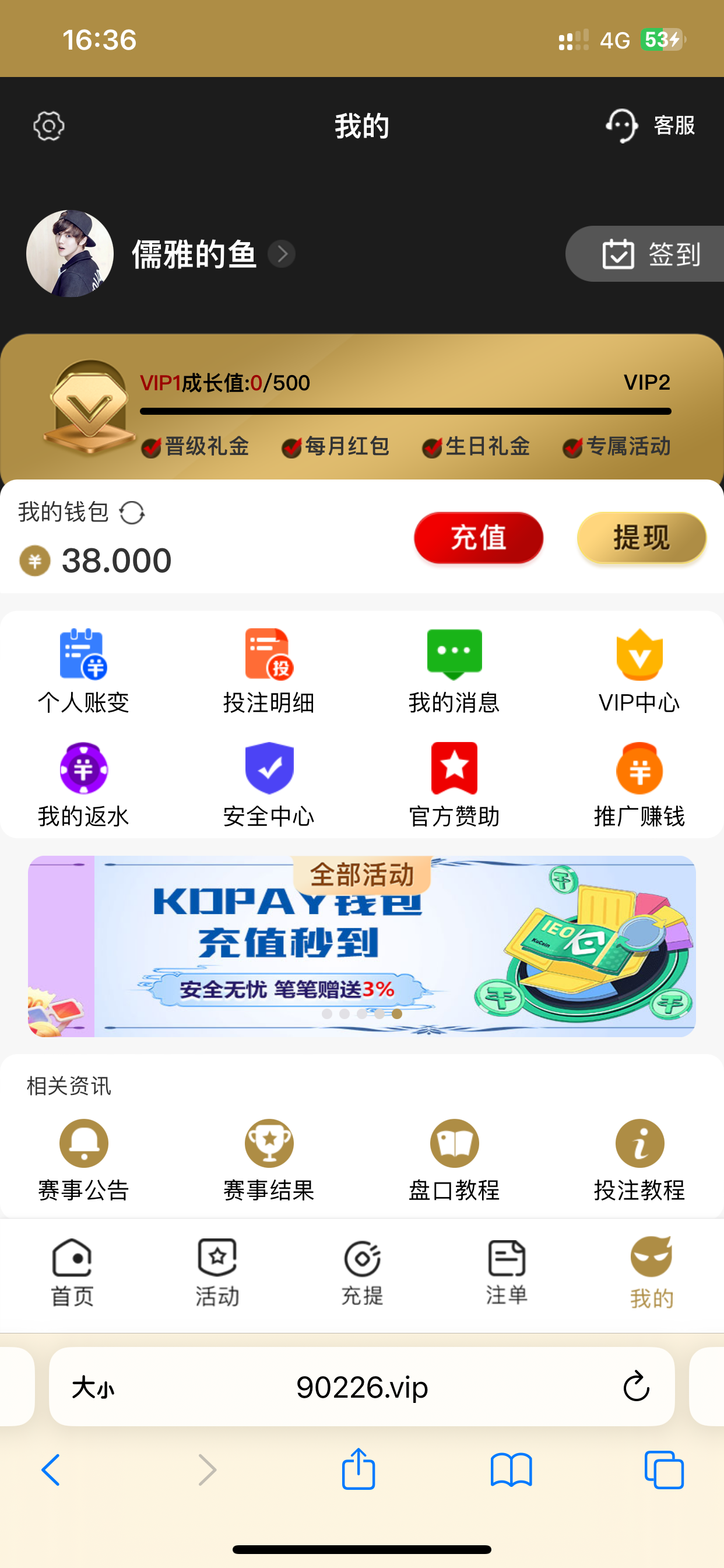Viewport: 724px width, 1568px height.
Task: Tap the red 充值 button
Action: tap(478, 537)
